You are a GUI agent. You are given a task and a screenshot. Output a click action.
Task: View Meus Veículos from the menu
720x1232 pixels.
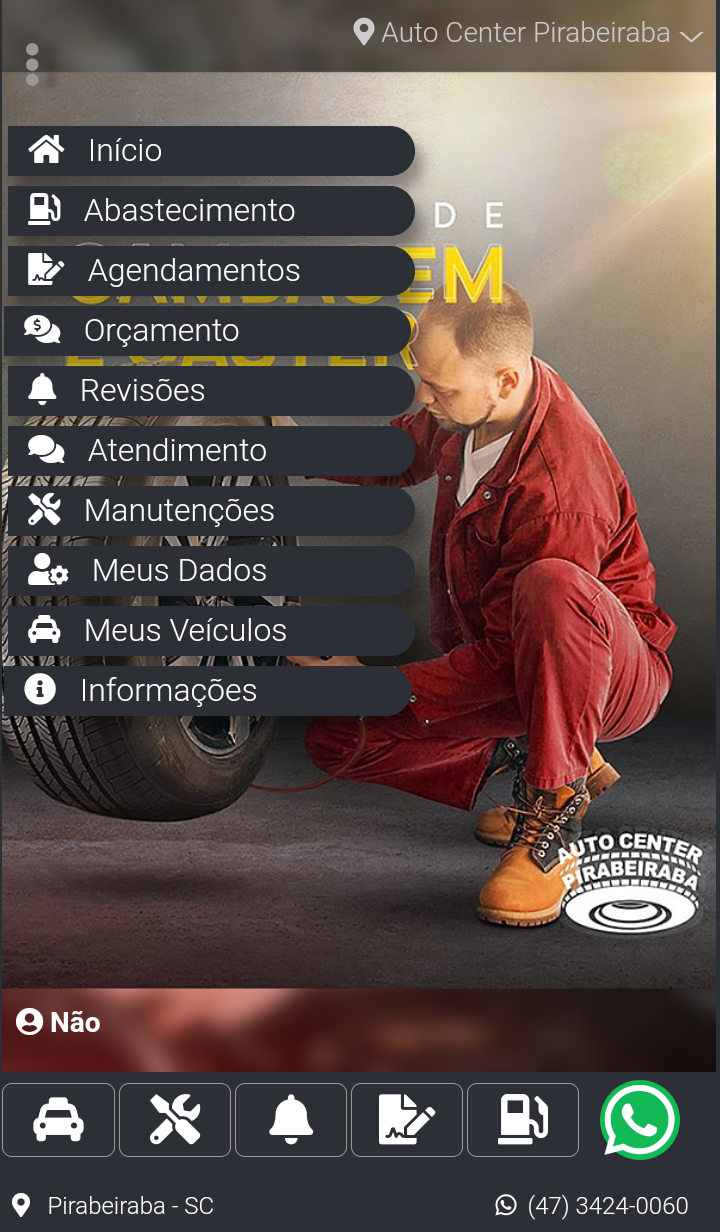point(210,631)
